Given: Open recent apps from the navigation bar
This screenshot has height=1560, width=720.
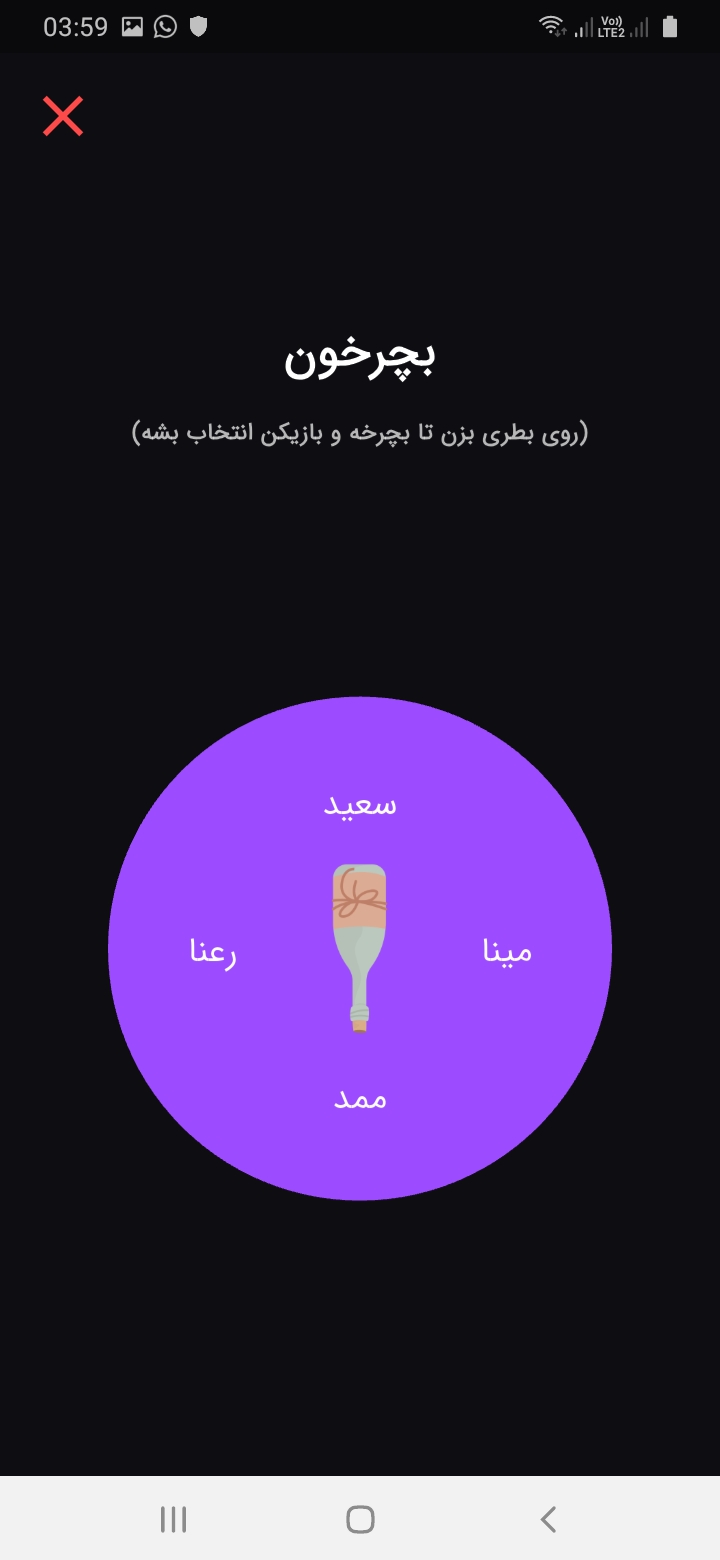Looking at the screenshot, I should click(173, 1519).
